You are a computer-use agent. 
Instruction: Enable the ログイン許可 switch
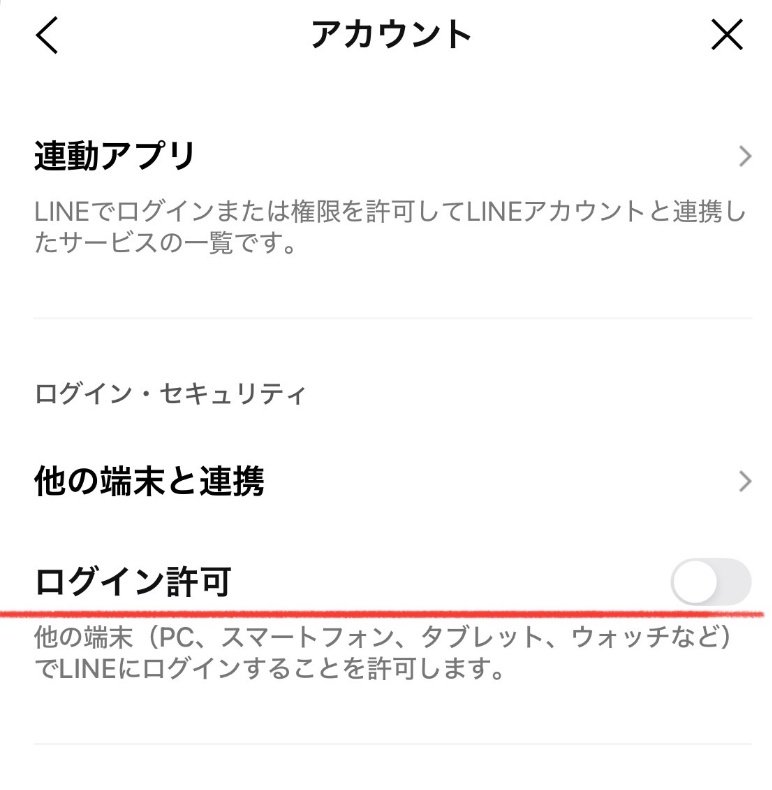coord(710,582)
